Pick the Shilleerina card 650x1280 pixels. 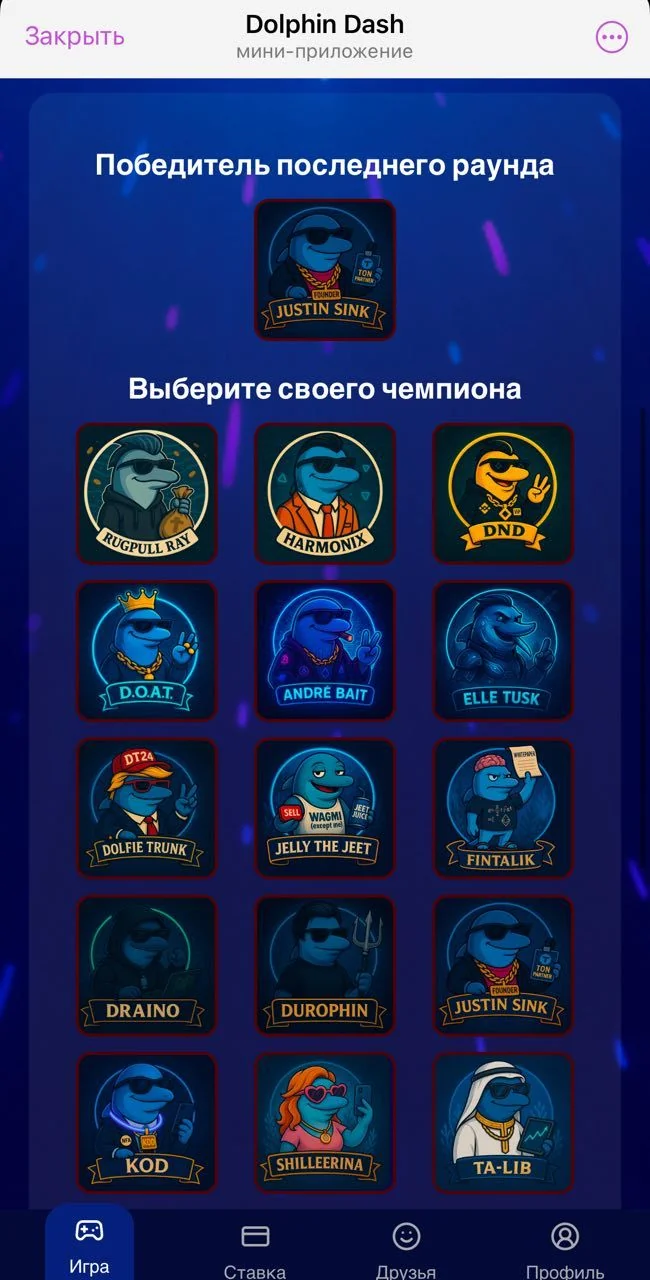click(325, 1122)
